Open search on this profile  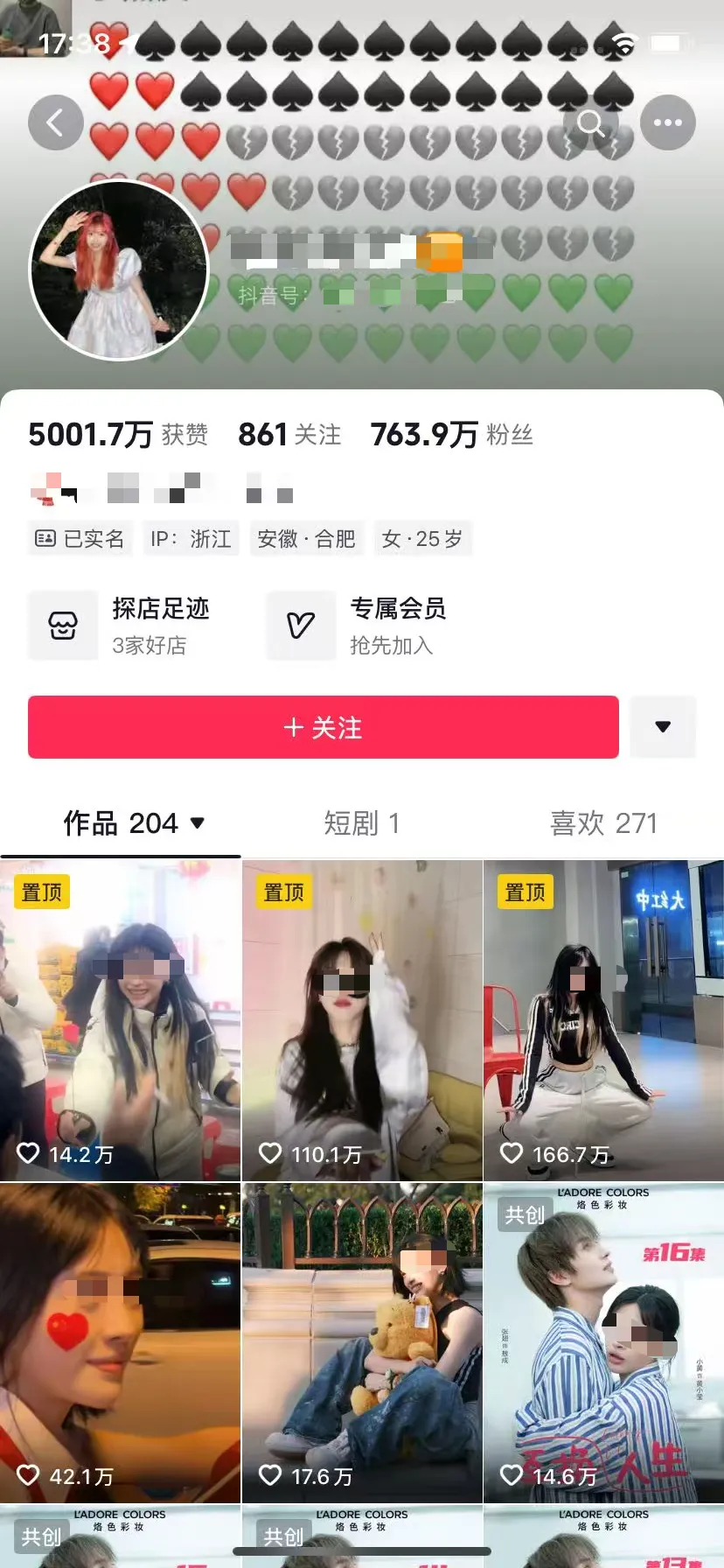pyautogui.click(x=591, y=122)
